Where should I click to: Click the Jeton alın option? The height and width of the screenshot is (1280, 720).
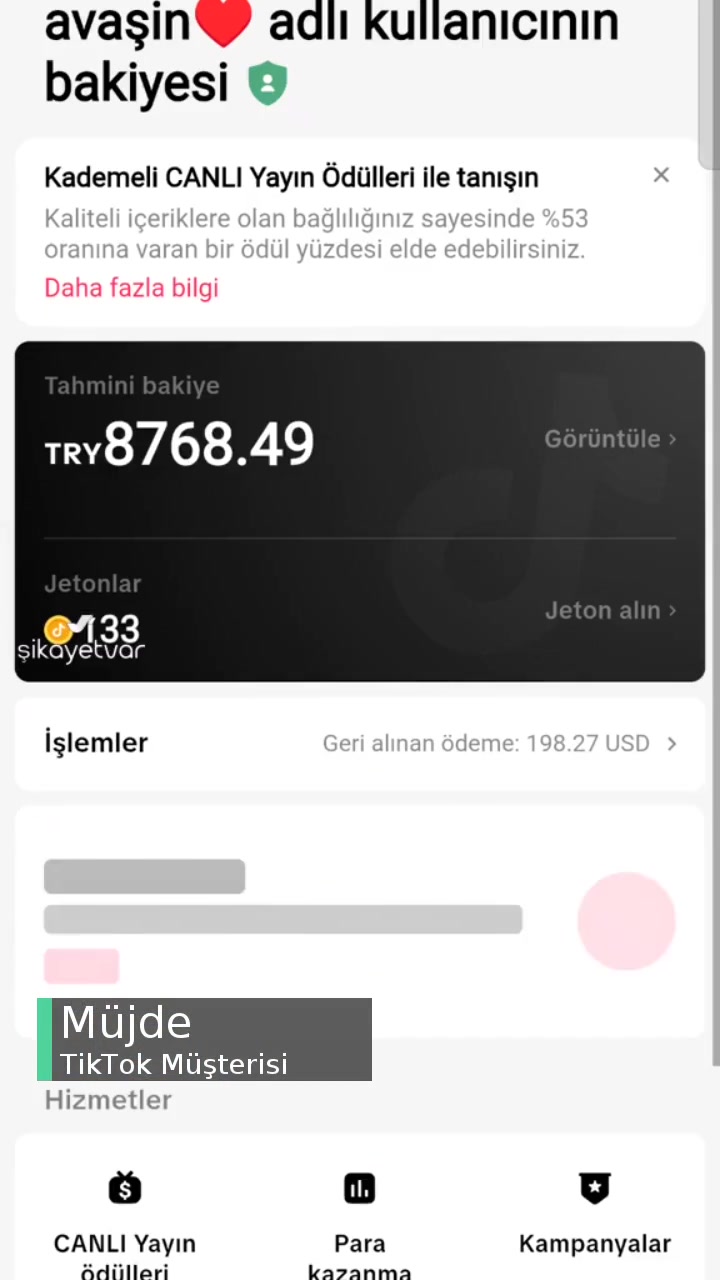coord(602,610)
